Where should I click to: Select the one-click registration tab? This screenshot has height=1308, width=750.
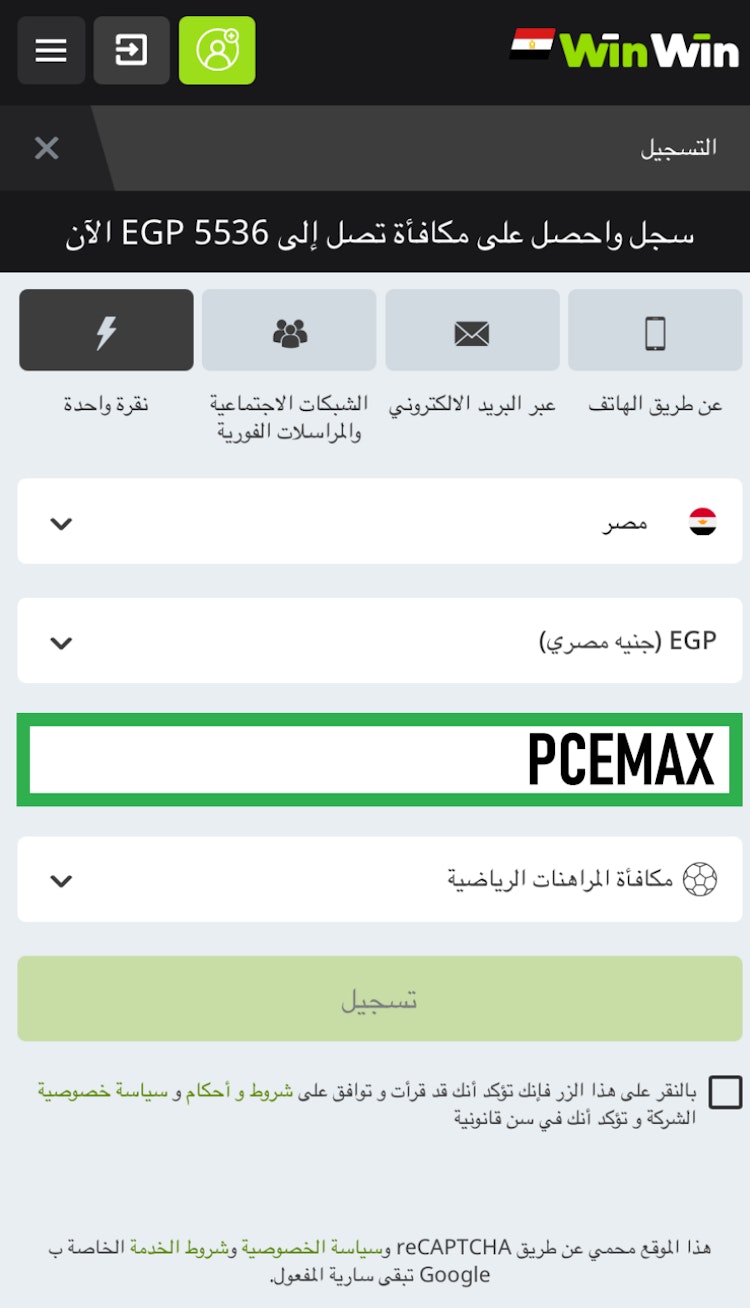point(106,331)
